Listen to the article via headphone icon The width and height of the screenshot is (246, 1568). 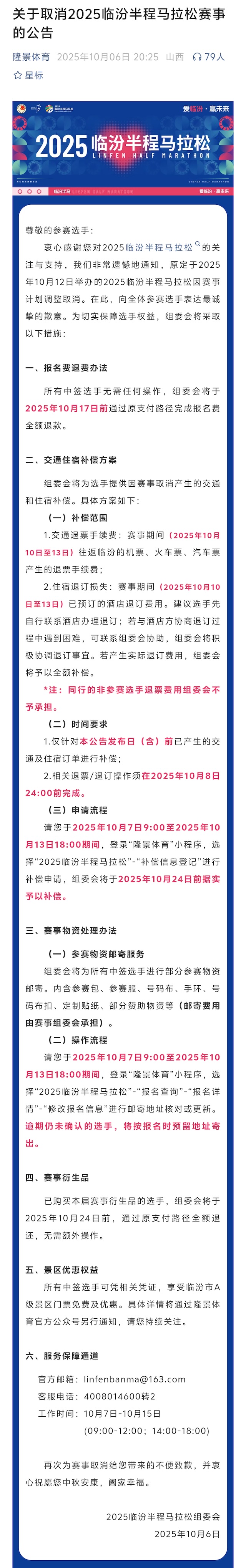(197, 56)
